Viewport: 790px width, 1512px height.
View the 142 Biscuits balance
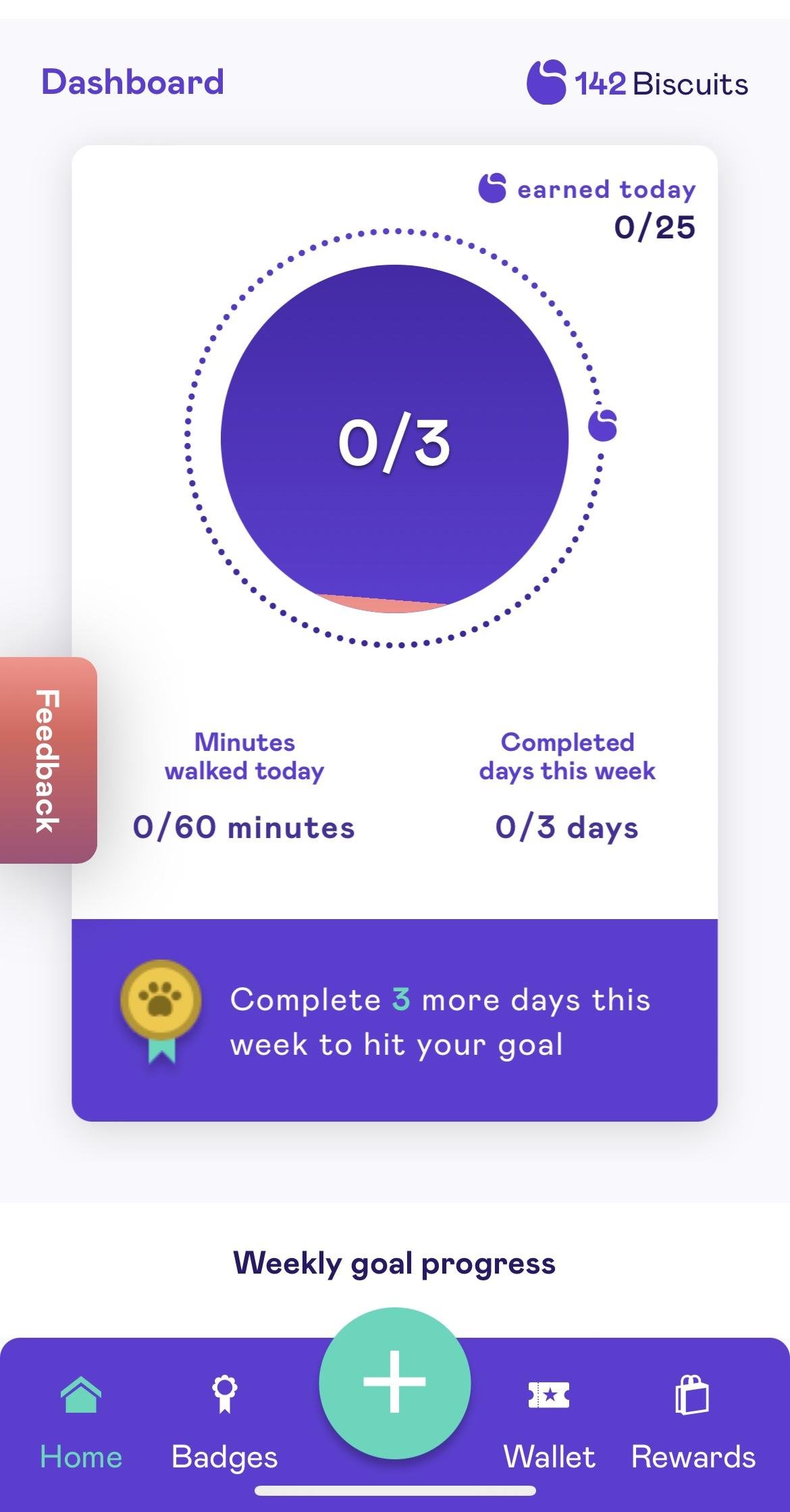pyautogui.click(x=637, y=83)
